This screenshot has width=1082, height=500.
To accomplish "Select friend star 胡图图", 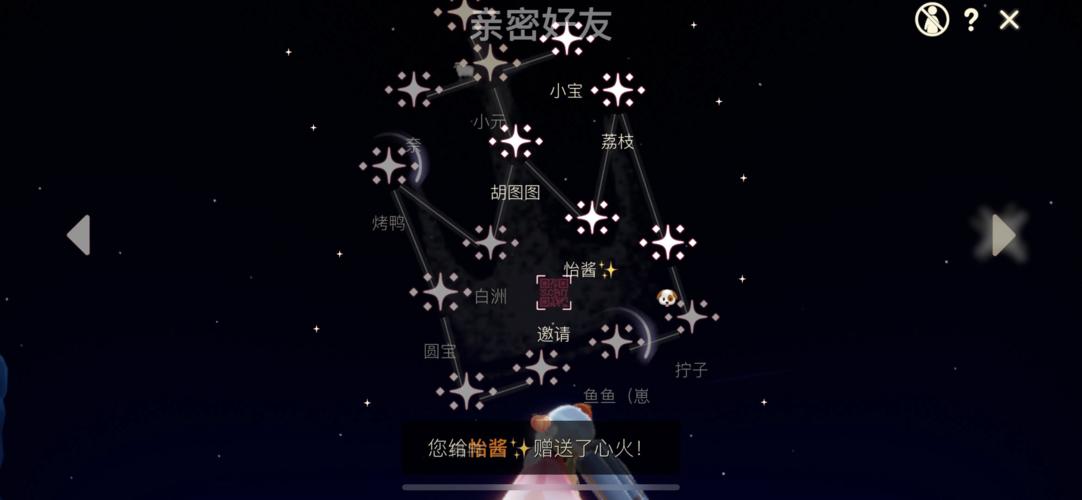I will click(515, 141).
